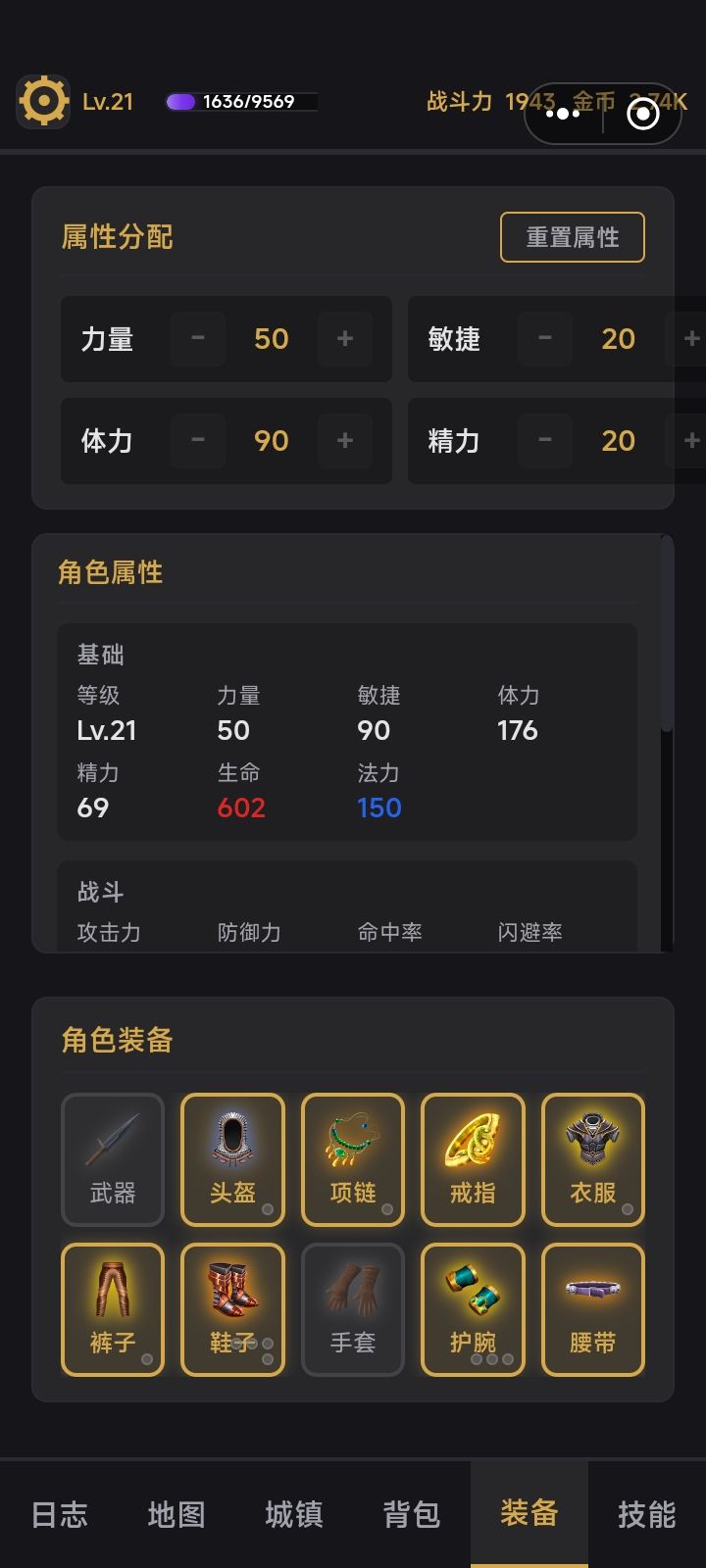View the 项链 necklace equipment icon

352,1159
